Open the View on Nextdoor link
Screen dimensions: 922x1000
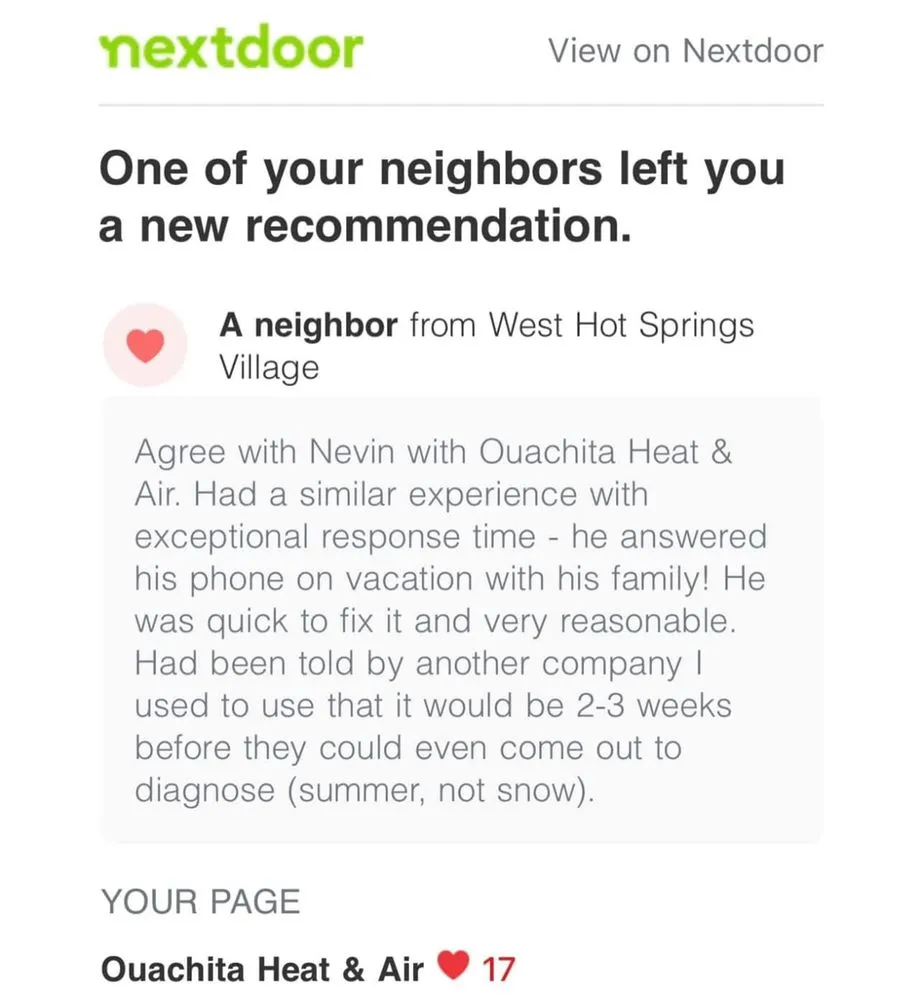tap(685, 51)
